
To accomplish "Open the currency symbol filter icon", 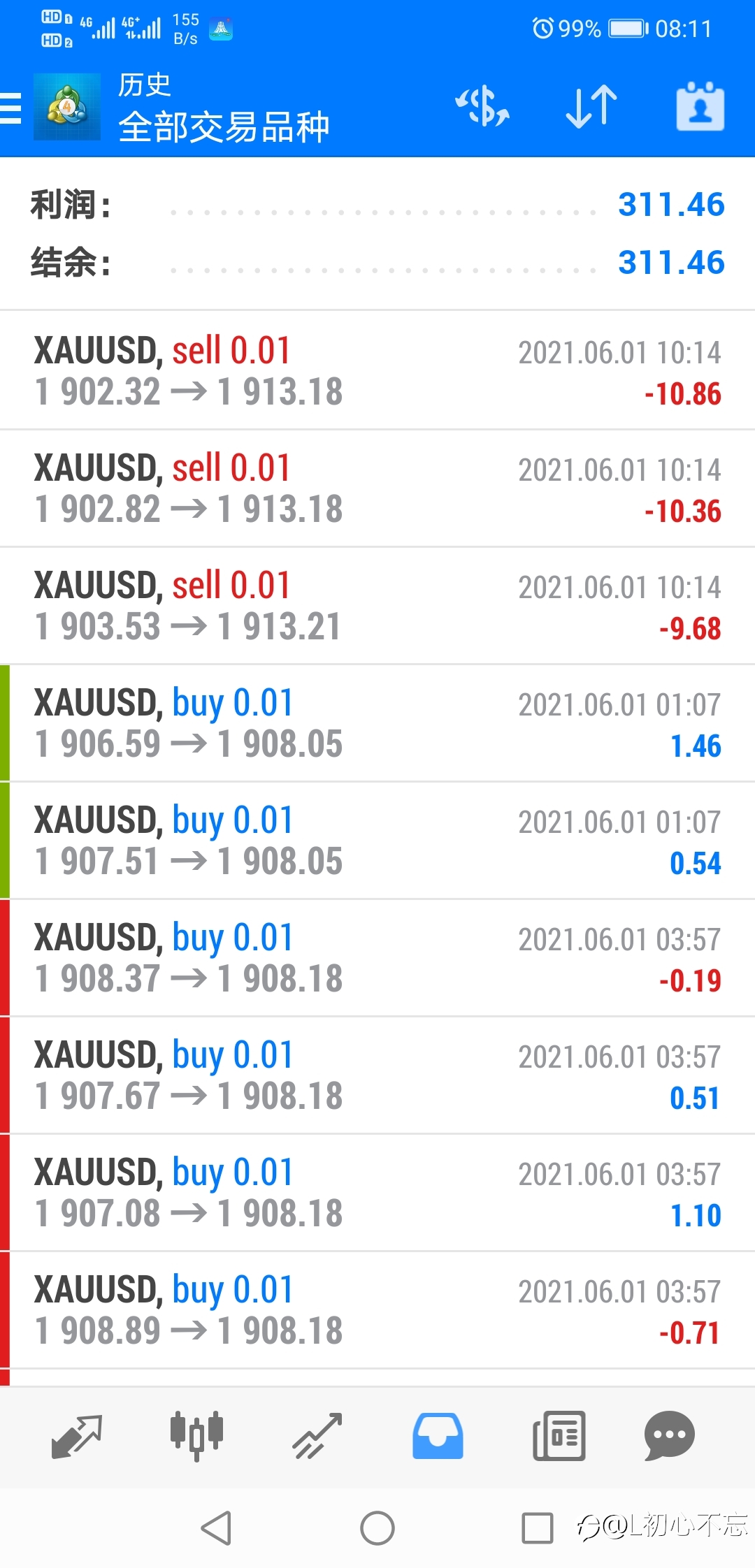I will coord(482,107).
